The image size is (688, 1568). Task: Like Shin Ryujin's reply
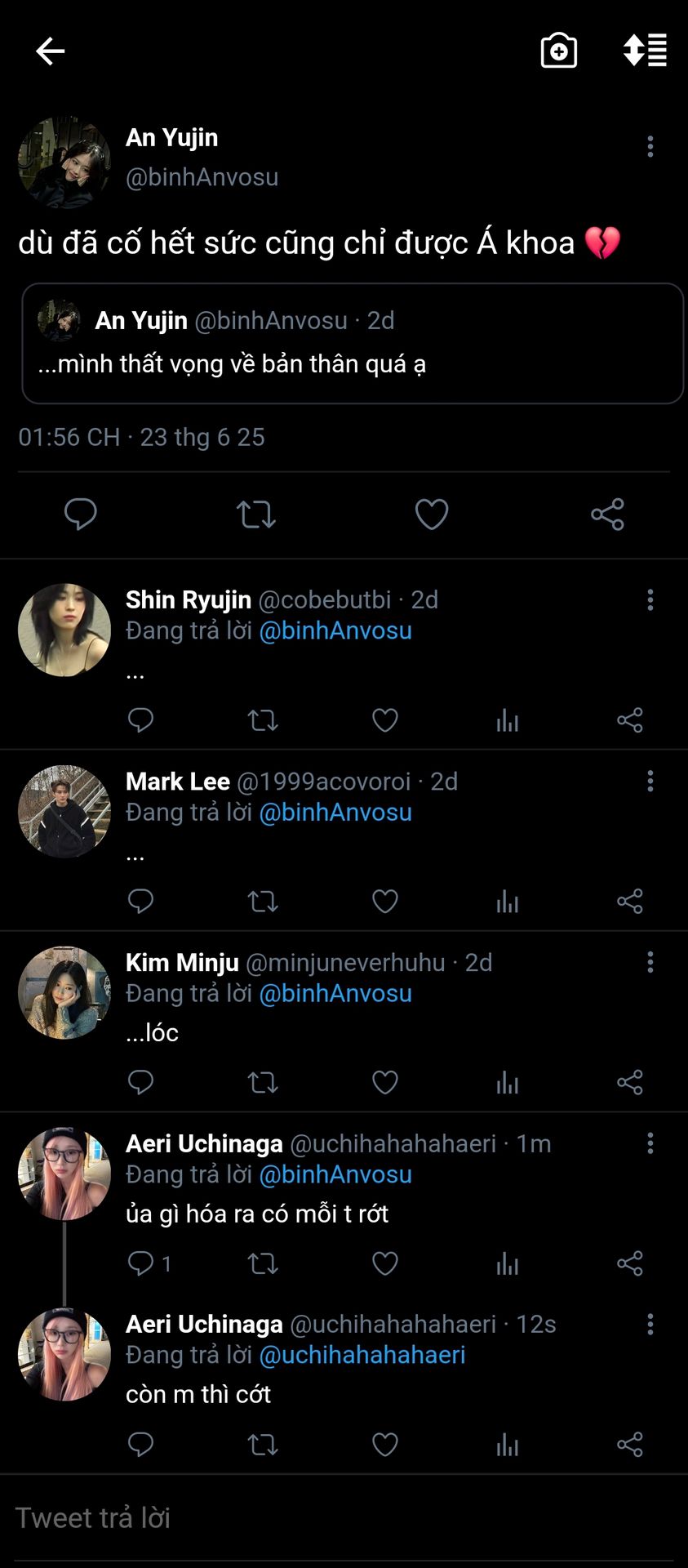385,720
